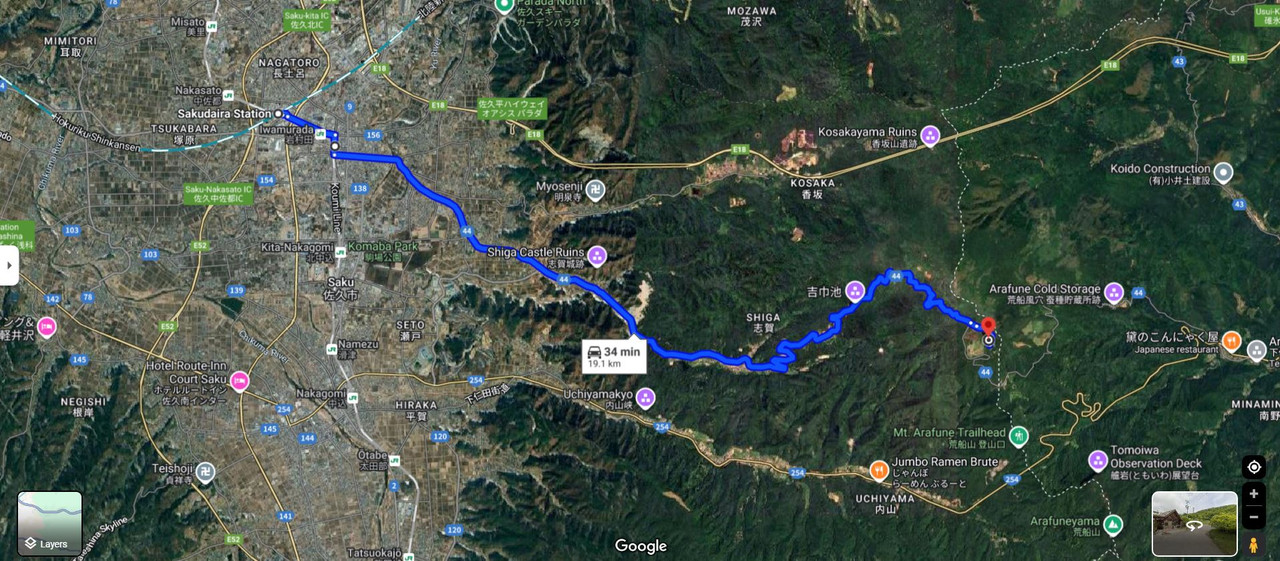This screenshot has width=1280, height=561.
Task: Tap the red destination pin
Action: 988,327
